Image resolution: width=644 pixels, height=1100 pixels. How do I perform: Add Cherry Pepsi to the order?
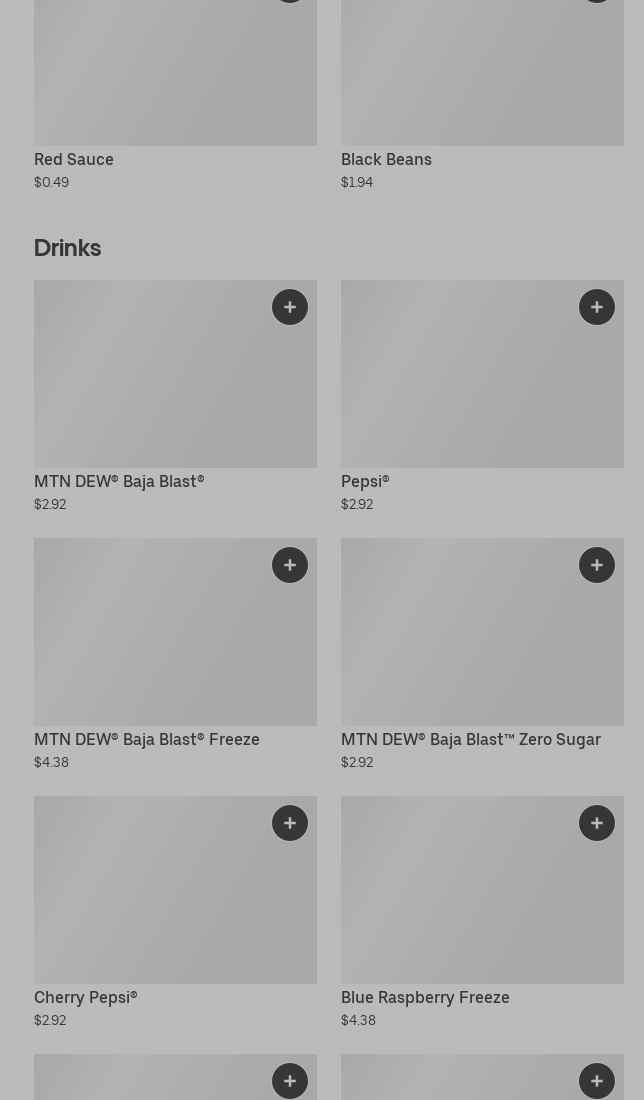[290, 823]
